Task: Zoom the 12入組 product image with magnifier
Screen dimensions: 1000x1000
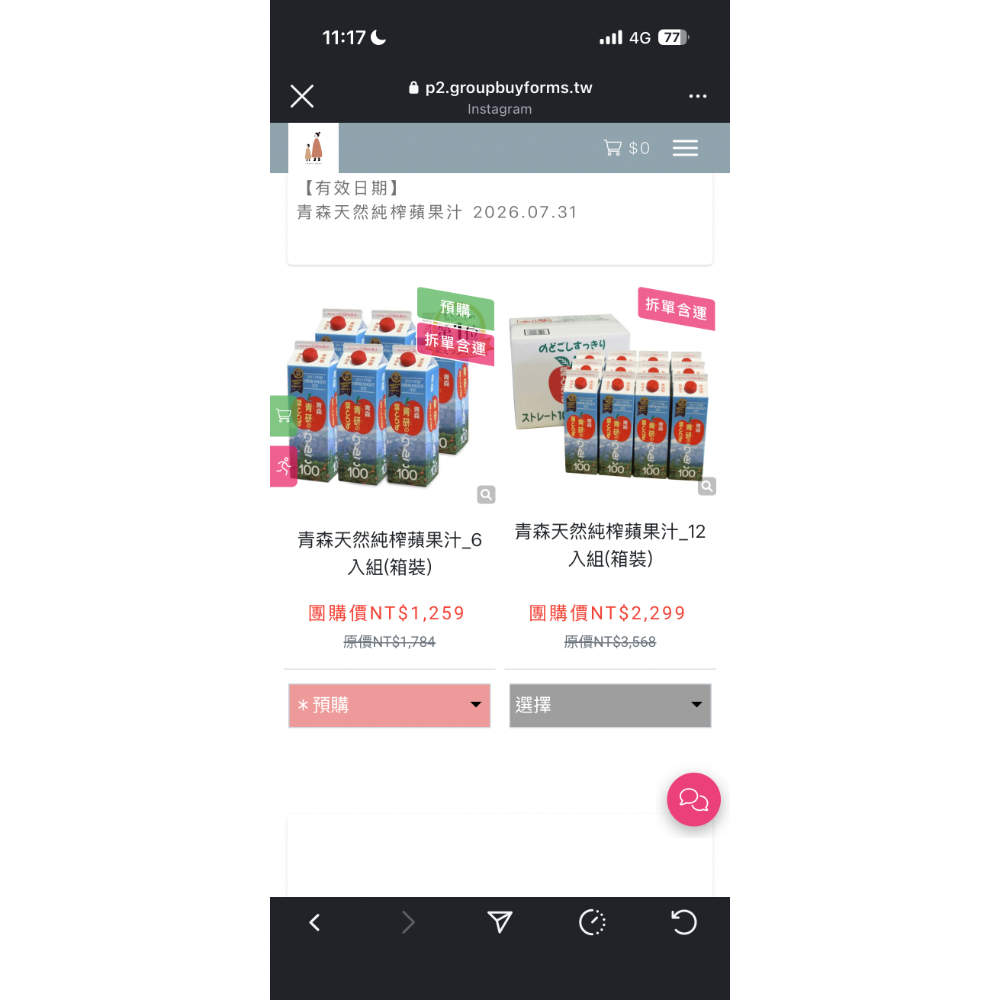Action: (x=707, y=487)
